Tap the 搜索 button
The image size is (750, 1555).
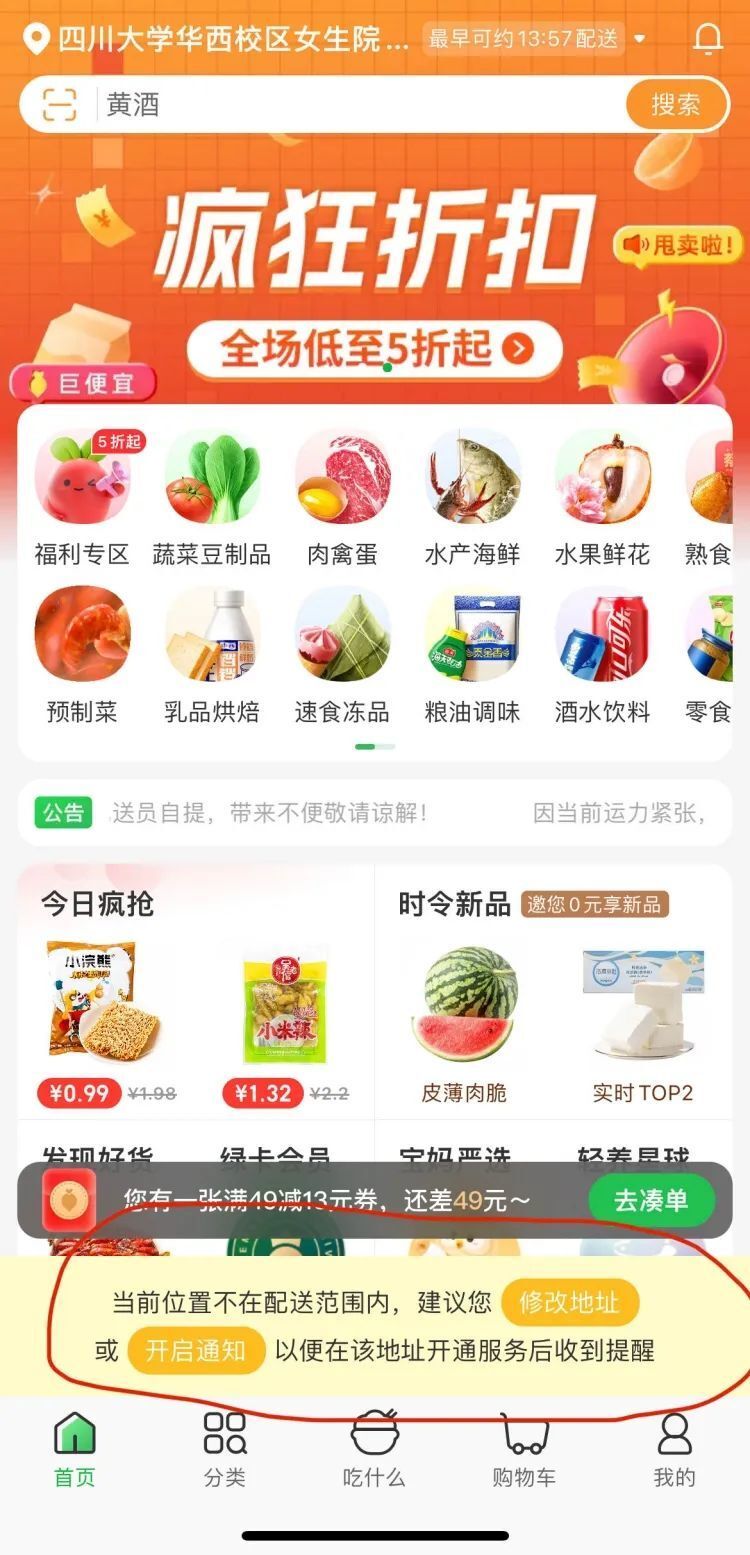676,104
